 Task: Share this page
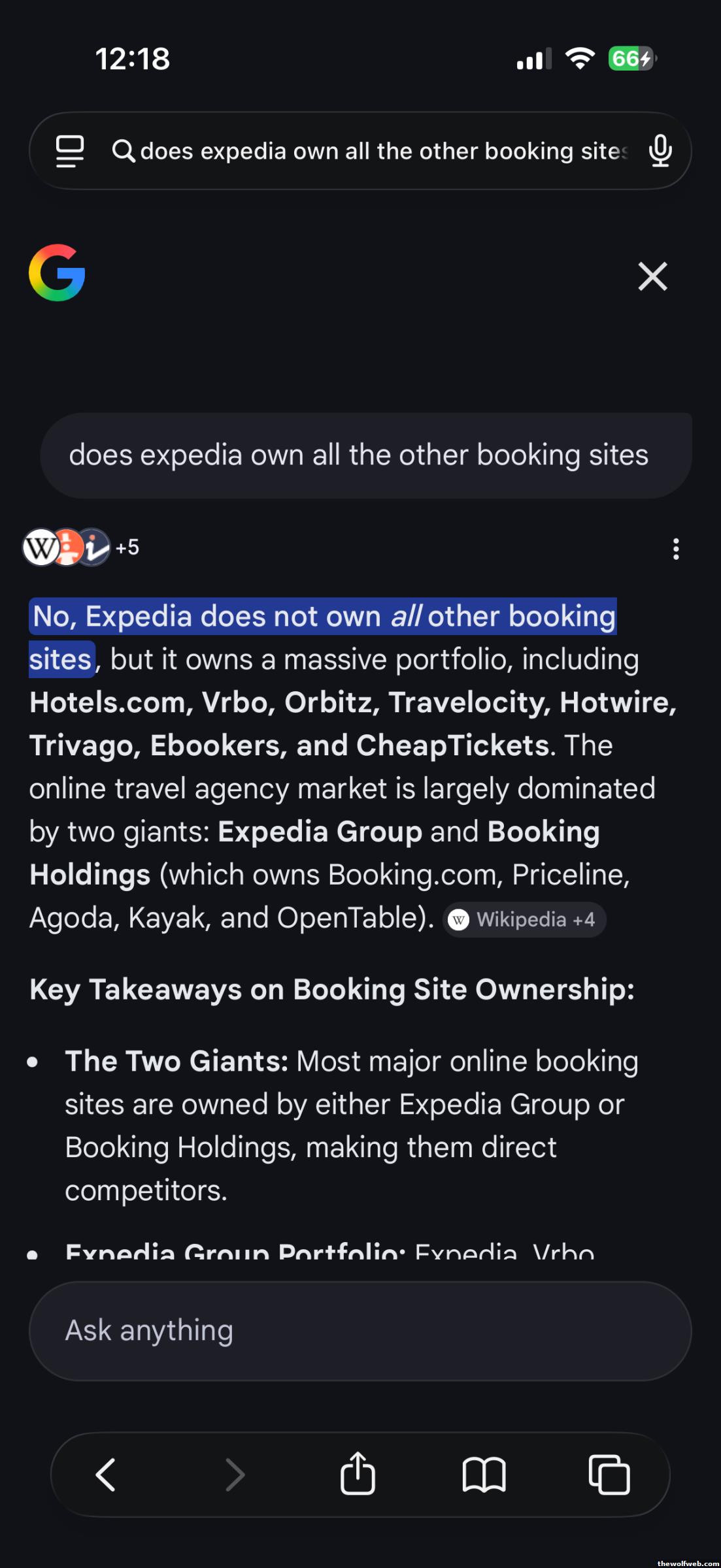click(358, 1475)
